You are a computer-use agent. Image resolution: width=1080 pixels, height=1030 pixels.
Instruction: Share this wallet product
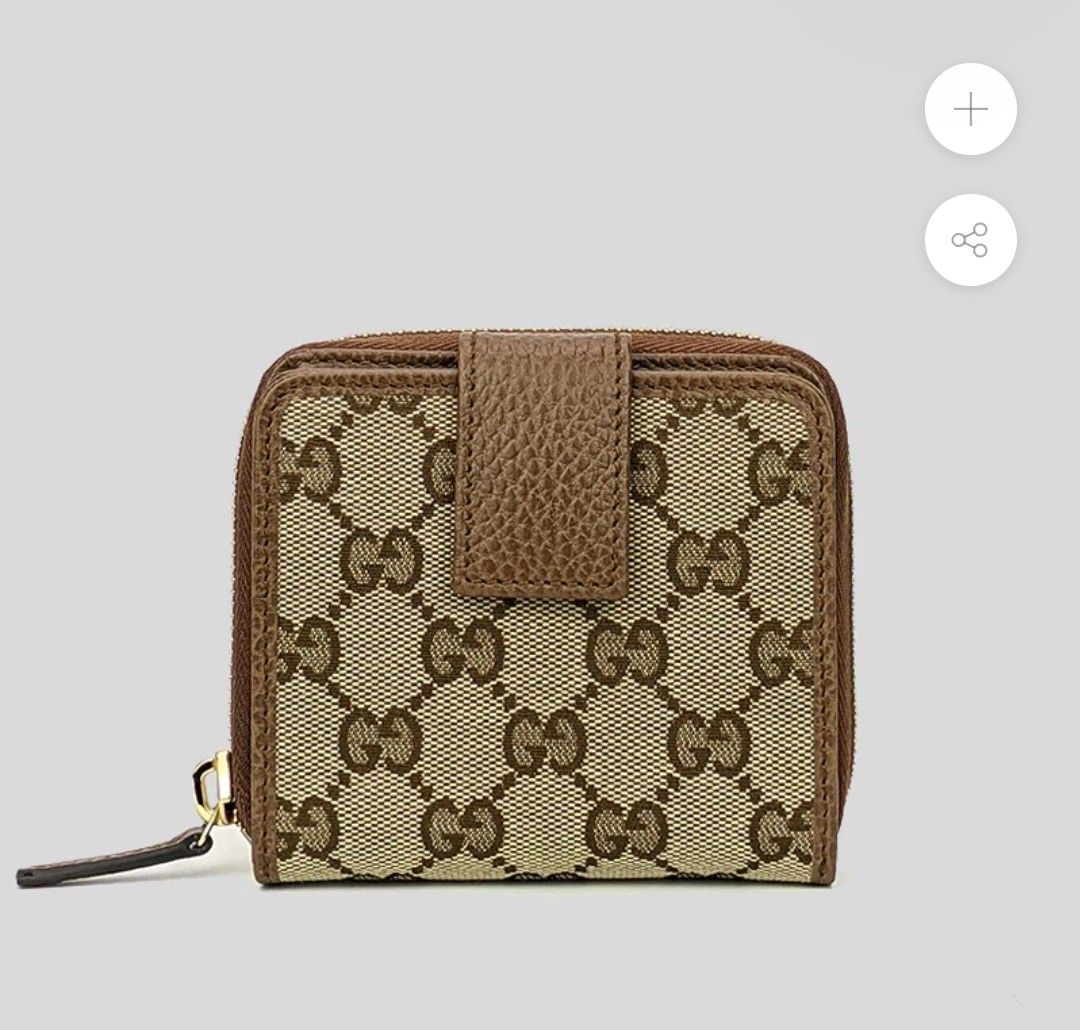[970, 241]
